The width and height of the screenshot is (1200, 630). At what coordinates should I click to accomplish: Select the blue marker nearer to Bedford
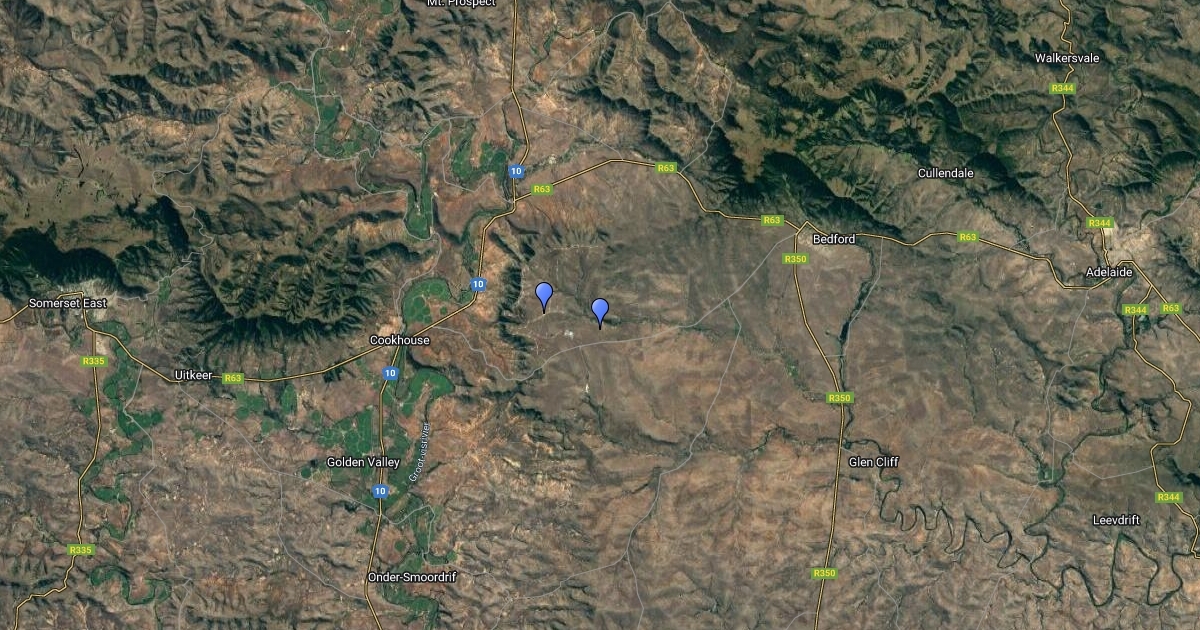600,311
